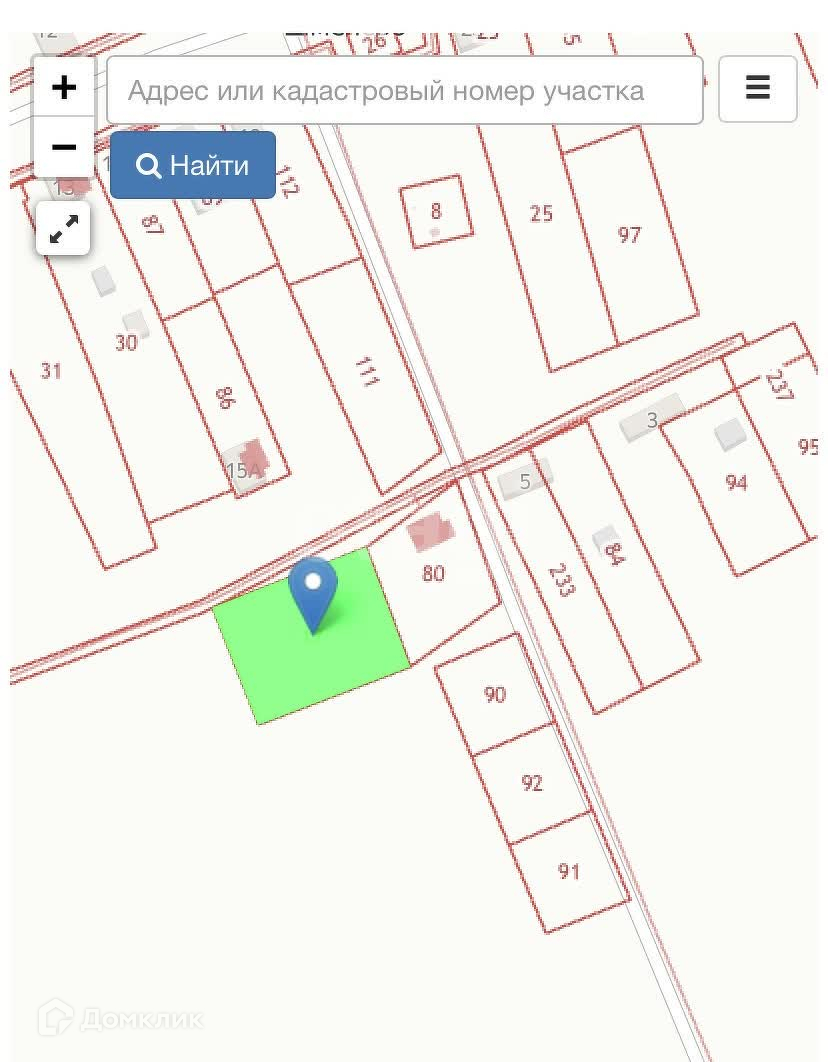Zoom out of the map
Screen dimensions: 828x1062
(x=64, y=146)
